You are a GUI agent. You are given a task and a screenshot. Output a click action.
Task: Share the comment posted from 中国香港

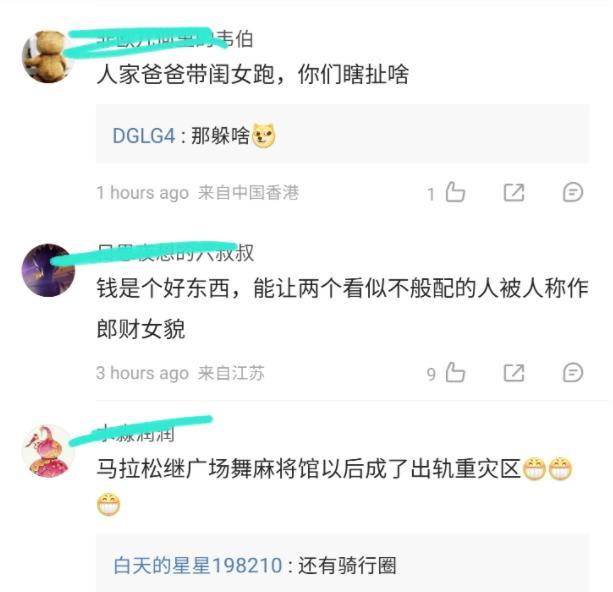click(x=514, y=192)
